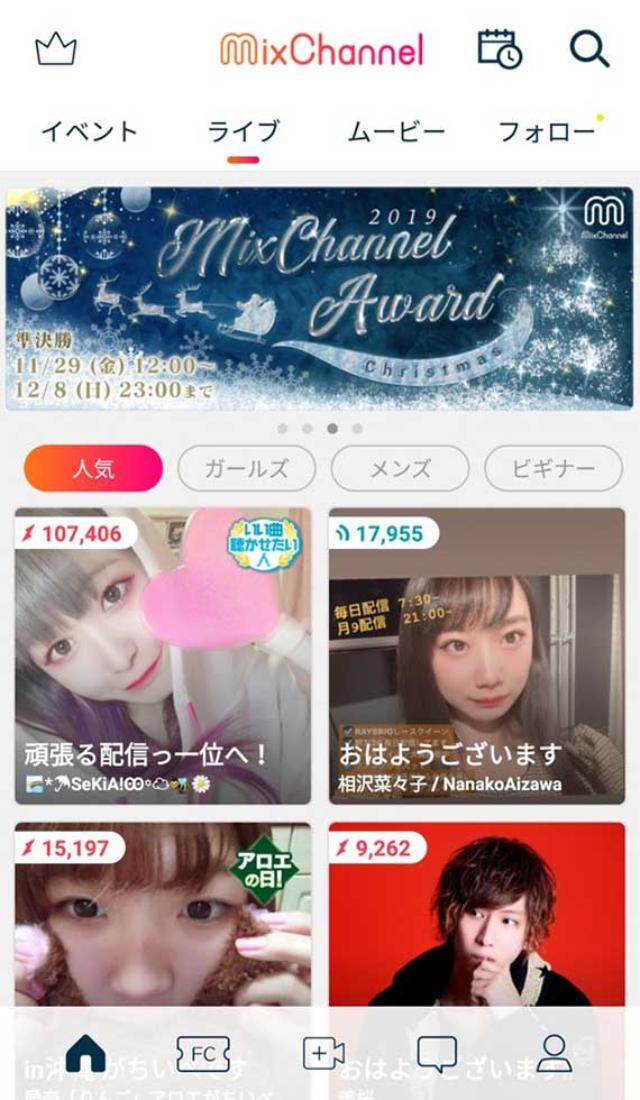Image resolution: width=640 pixels, height=1100 pixels.
Task: Switch to the フォロー tab
Action: pyautogui.click(x=547, y=131)
